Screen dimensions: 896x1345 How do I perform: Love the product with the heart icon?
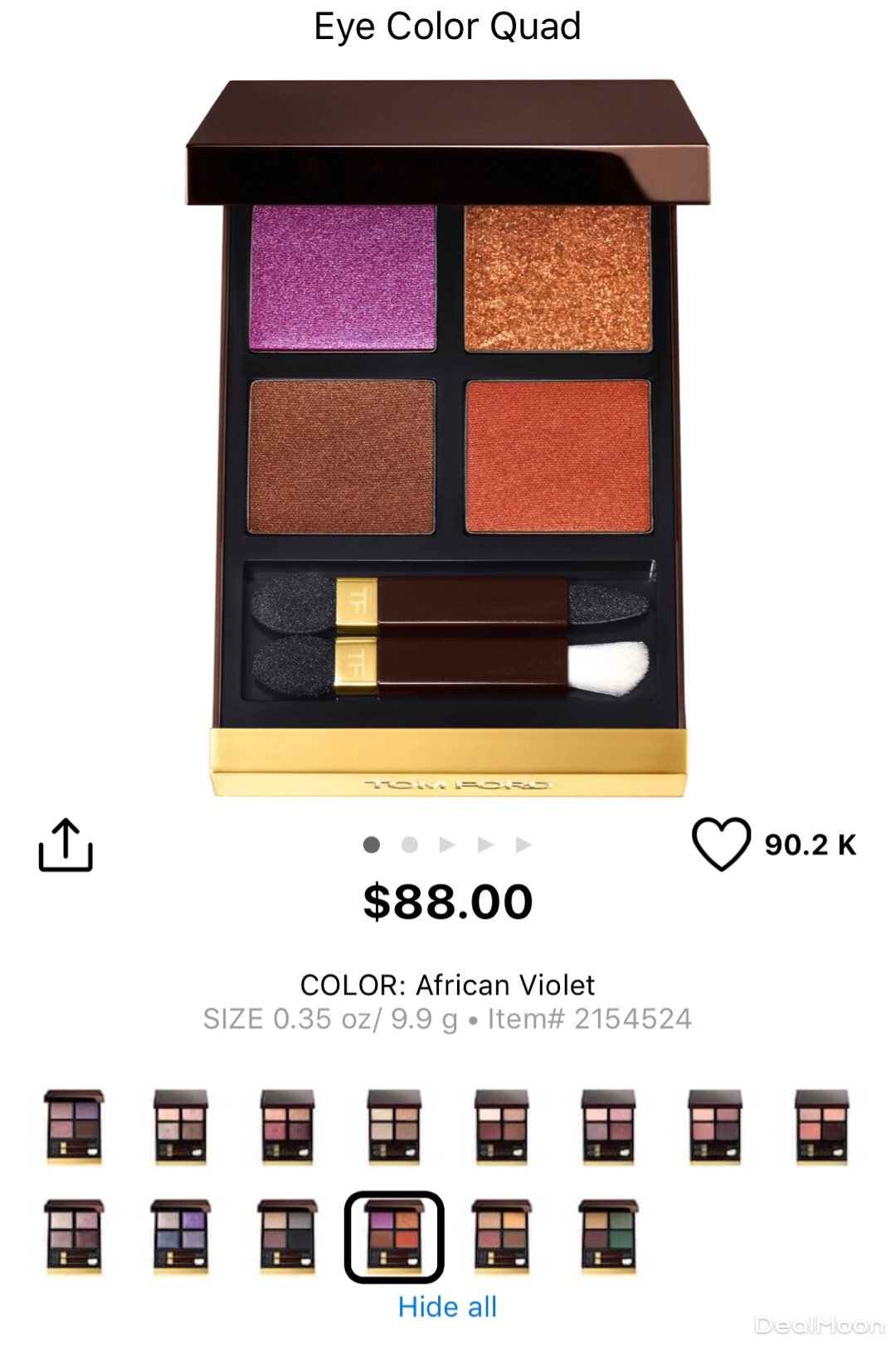tap(721, 844)
